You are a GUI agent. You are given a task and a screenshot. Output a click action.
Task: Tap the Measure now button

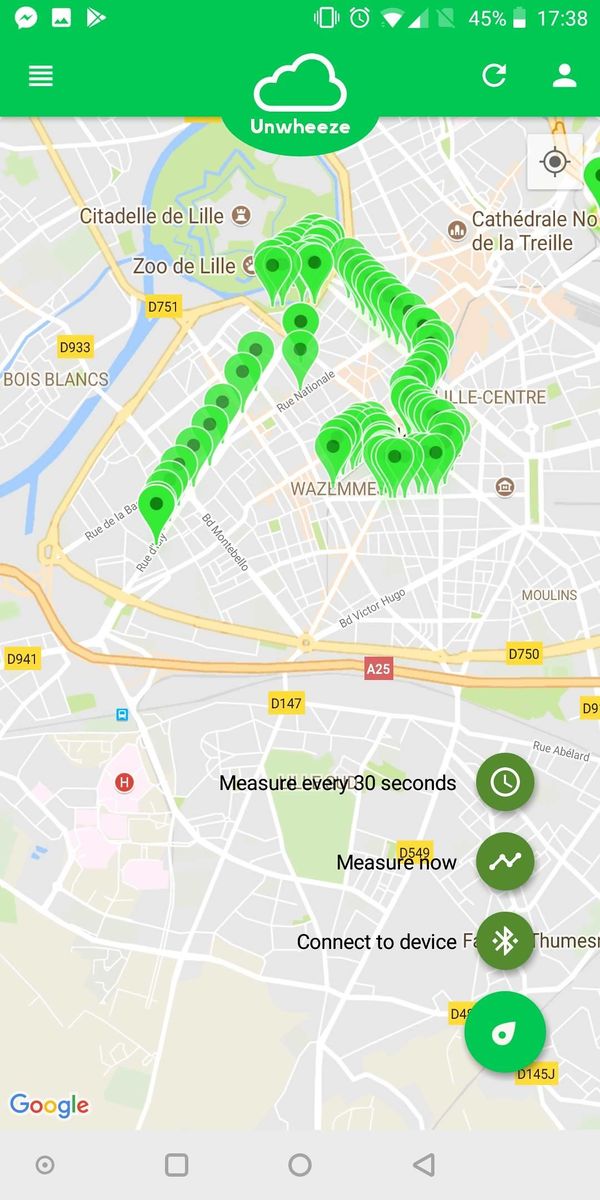tap(505, 861)
